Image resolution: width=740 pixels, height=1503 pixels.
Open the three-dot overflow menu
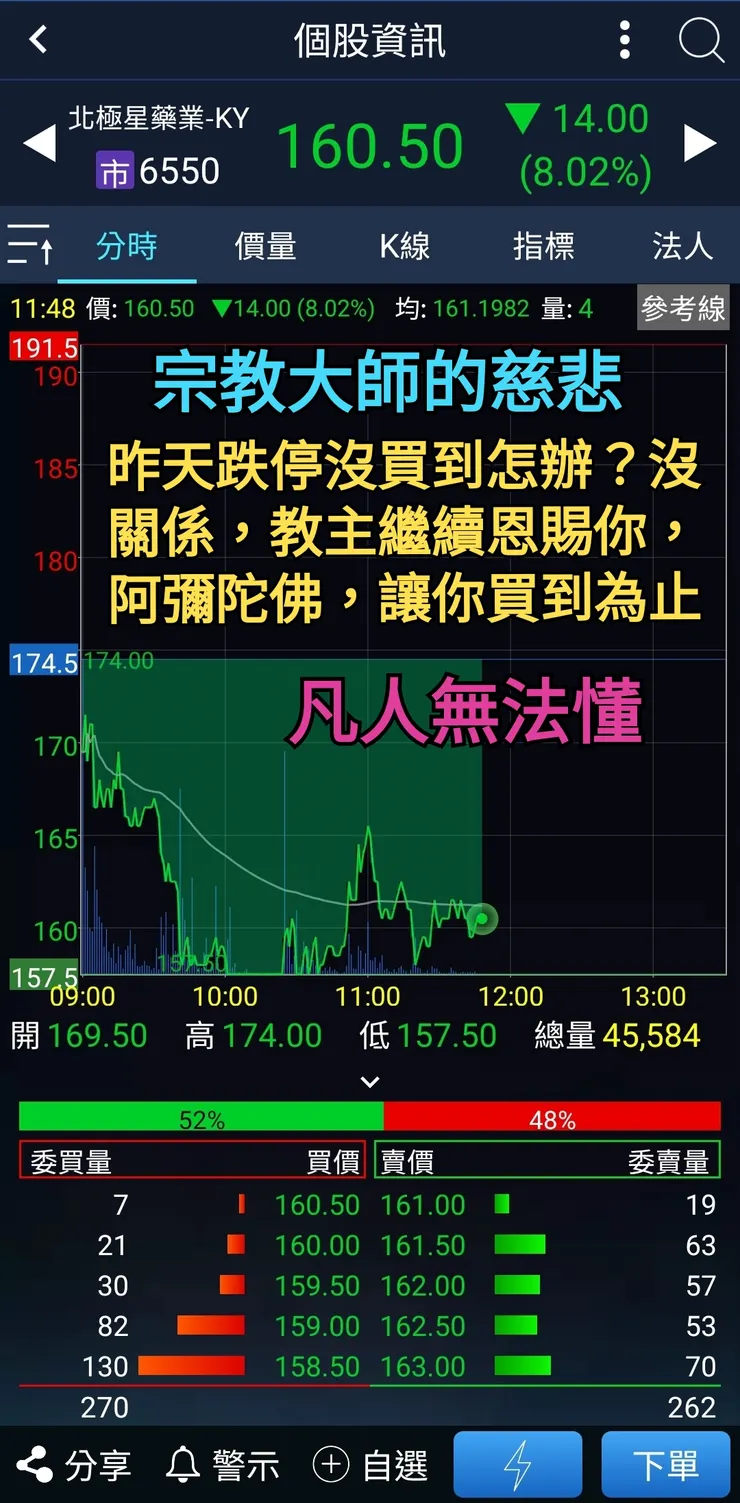click(623, 40)
